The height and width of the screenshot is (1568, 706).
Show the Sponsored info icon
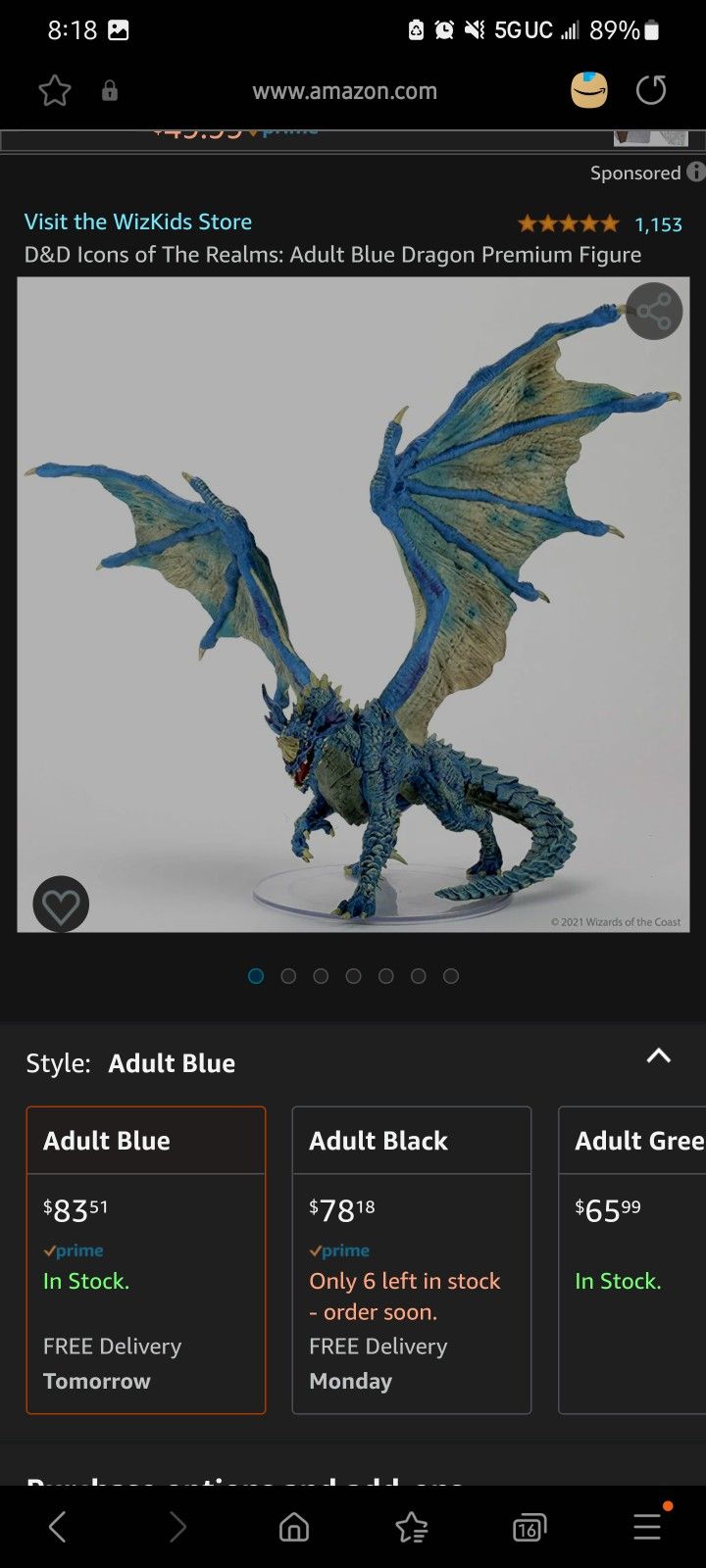pyautogui.click(x=695, y=171)
